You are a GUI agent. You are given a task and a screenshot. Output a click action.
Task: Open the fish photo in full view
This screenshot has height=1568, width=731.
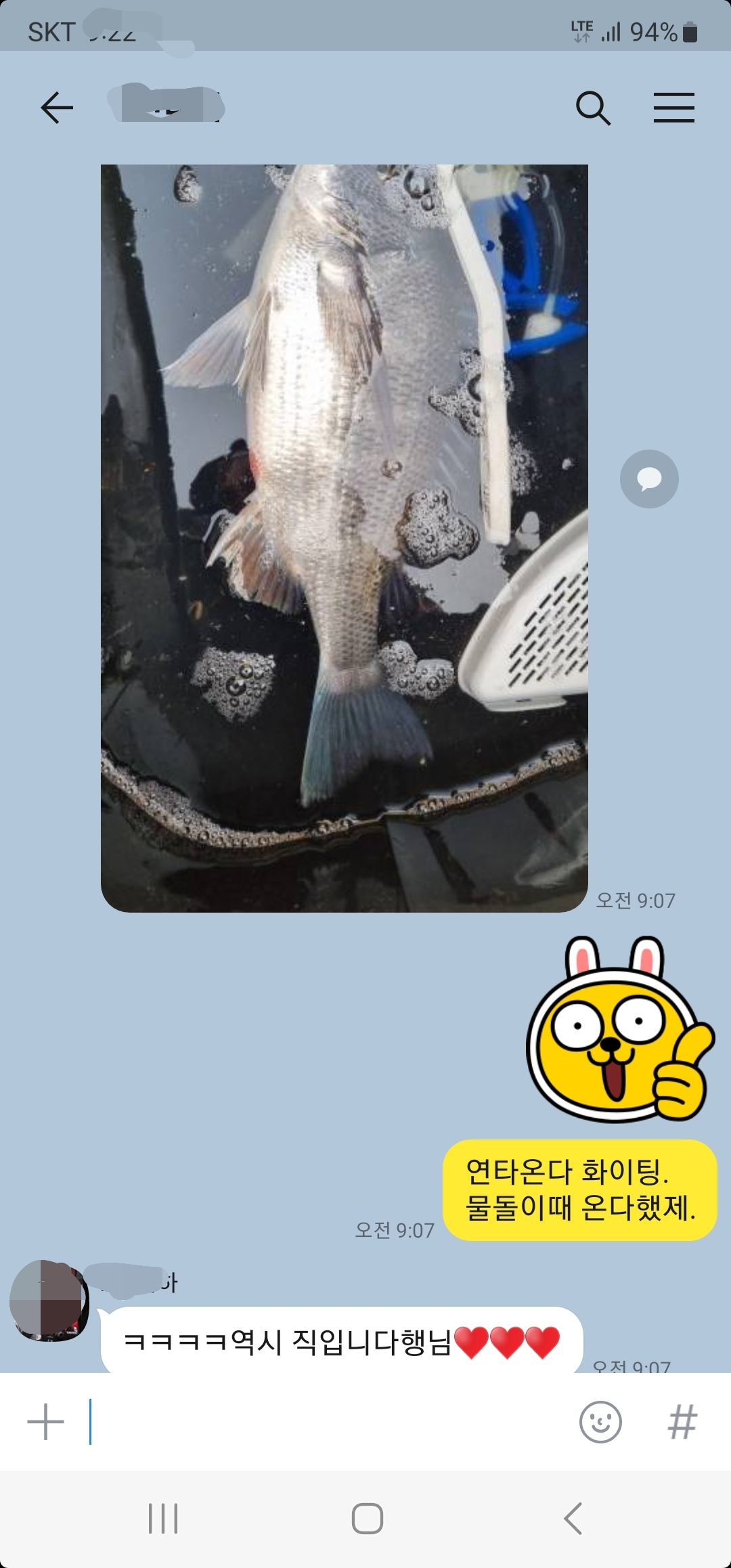(344, 538)
